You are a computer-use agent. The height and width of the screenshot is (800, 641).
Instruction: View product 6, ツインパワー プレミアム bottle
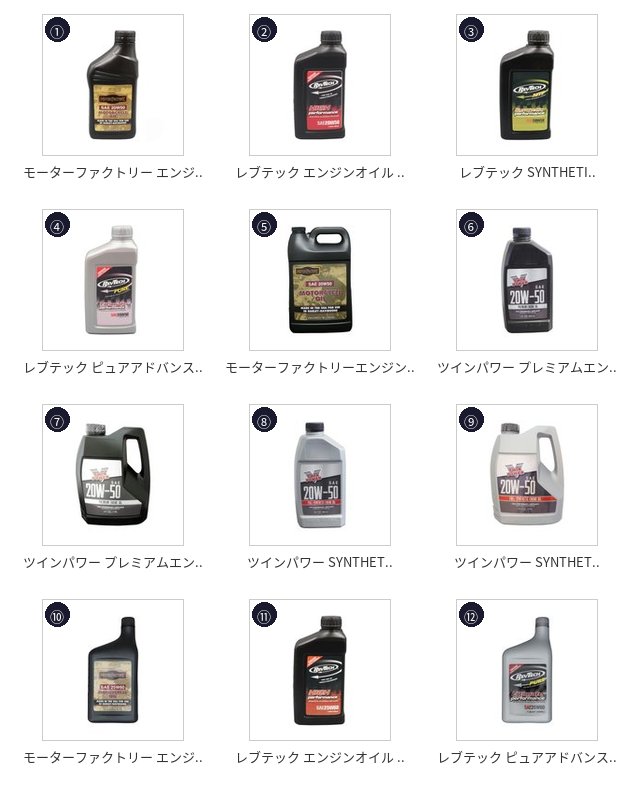[x=527, y=280]
